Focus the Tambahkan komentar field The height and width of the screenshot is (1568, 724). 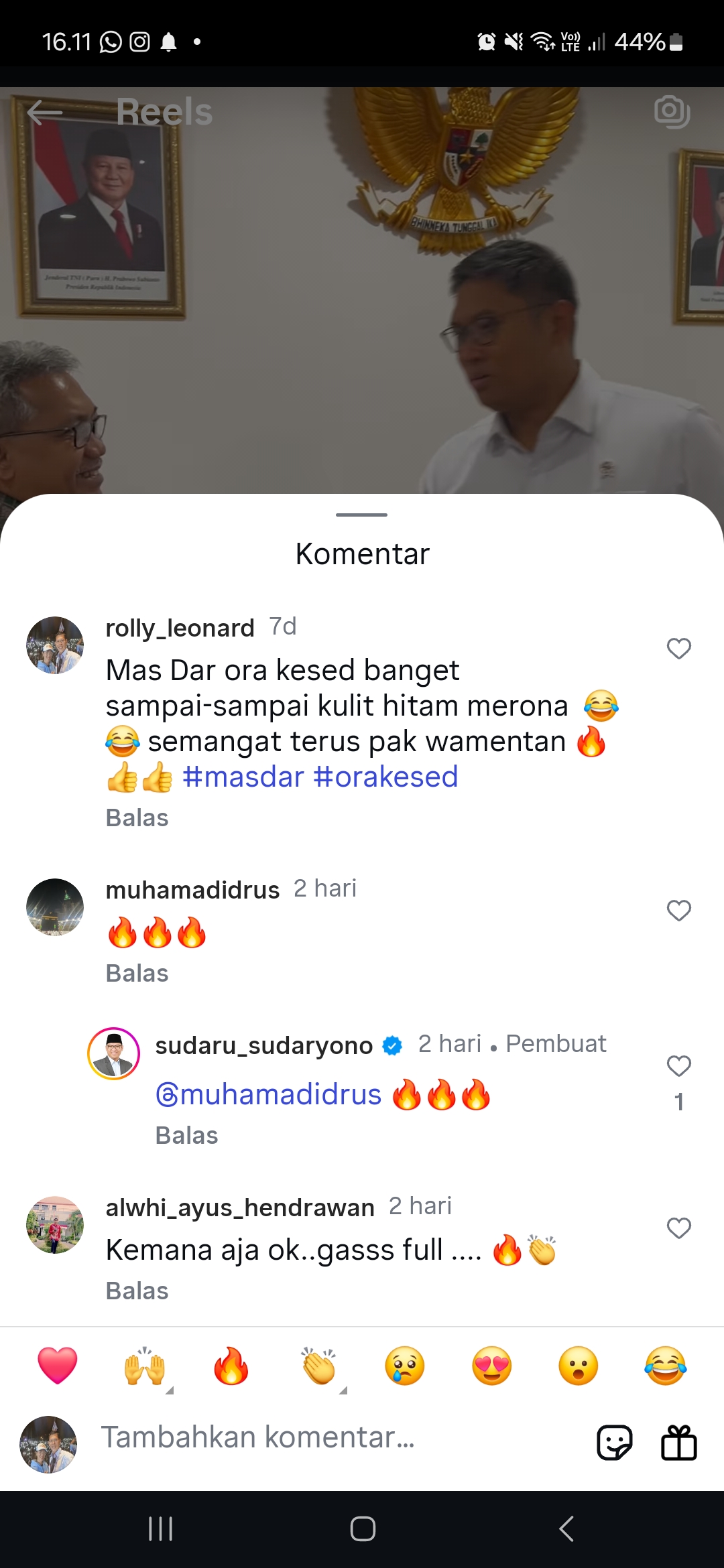pos(335,1437)
